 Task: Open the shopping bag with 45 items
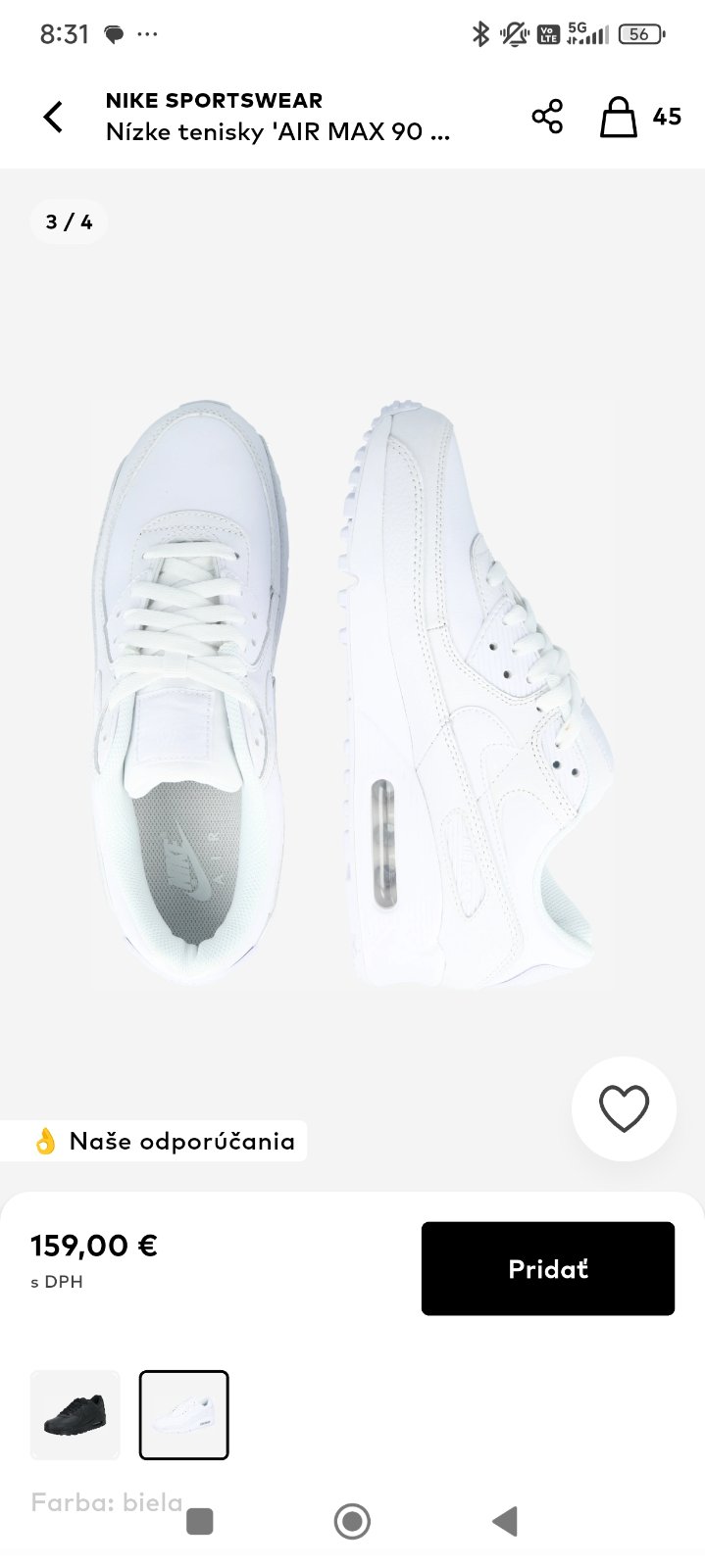(x=638, y=117)
